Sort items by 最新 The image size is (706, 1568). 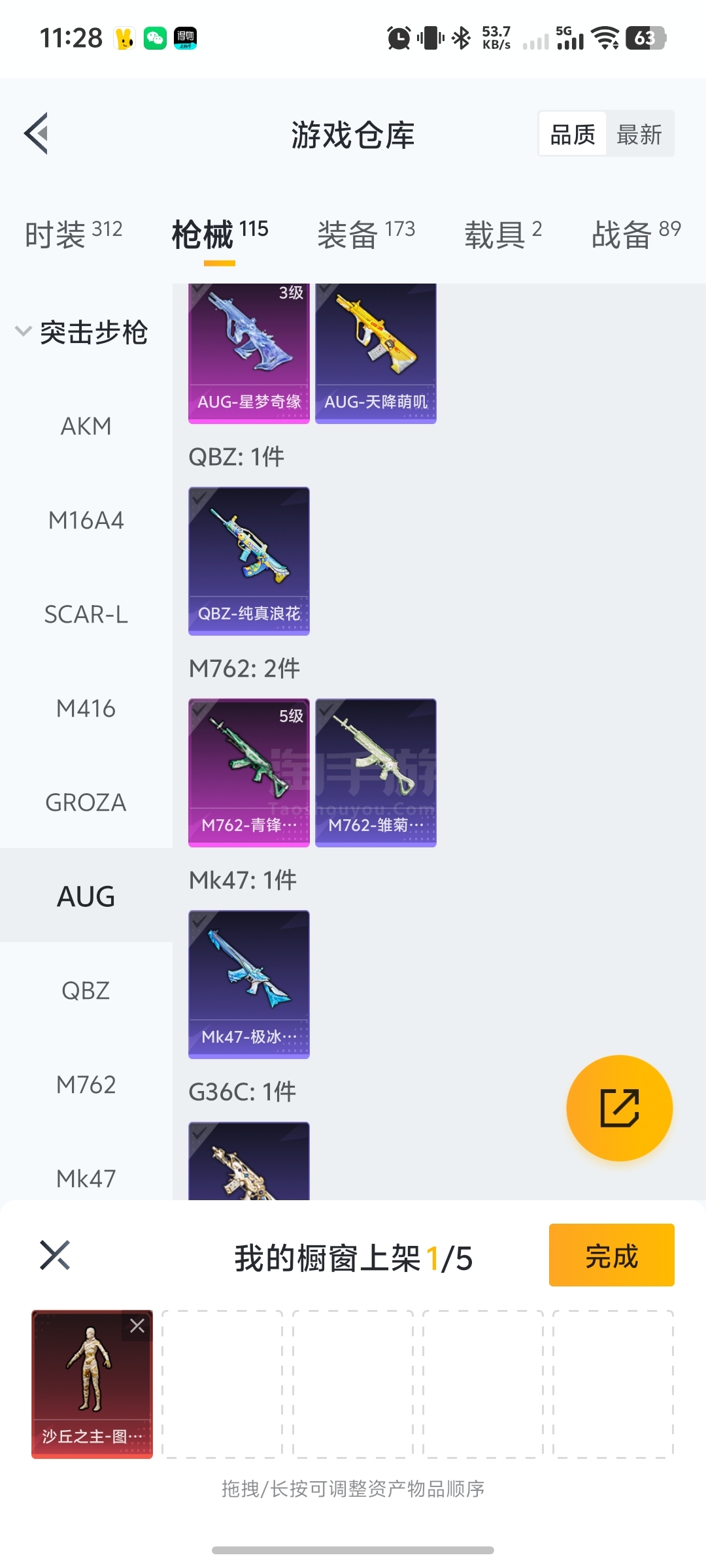click(639, 135)
